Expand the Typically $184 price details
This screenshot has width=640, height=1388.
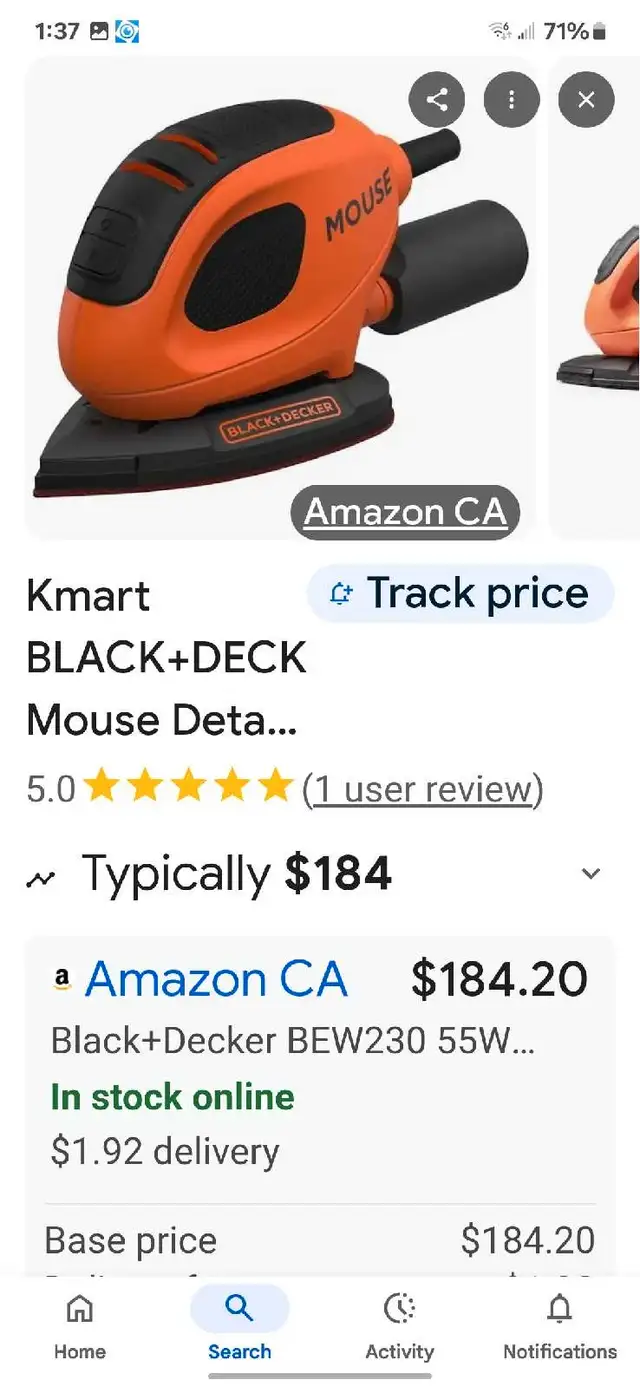591,873
